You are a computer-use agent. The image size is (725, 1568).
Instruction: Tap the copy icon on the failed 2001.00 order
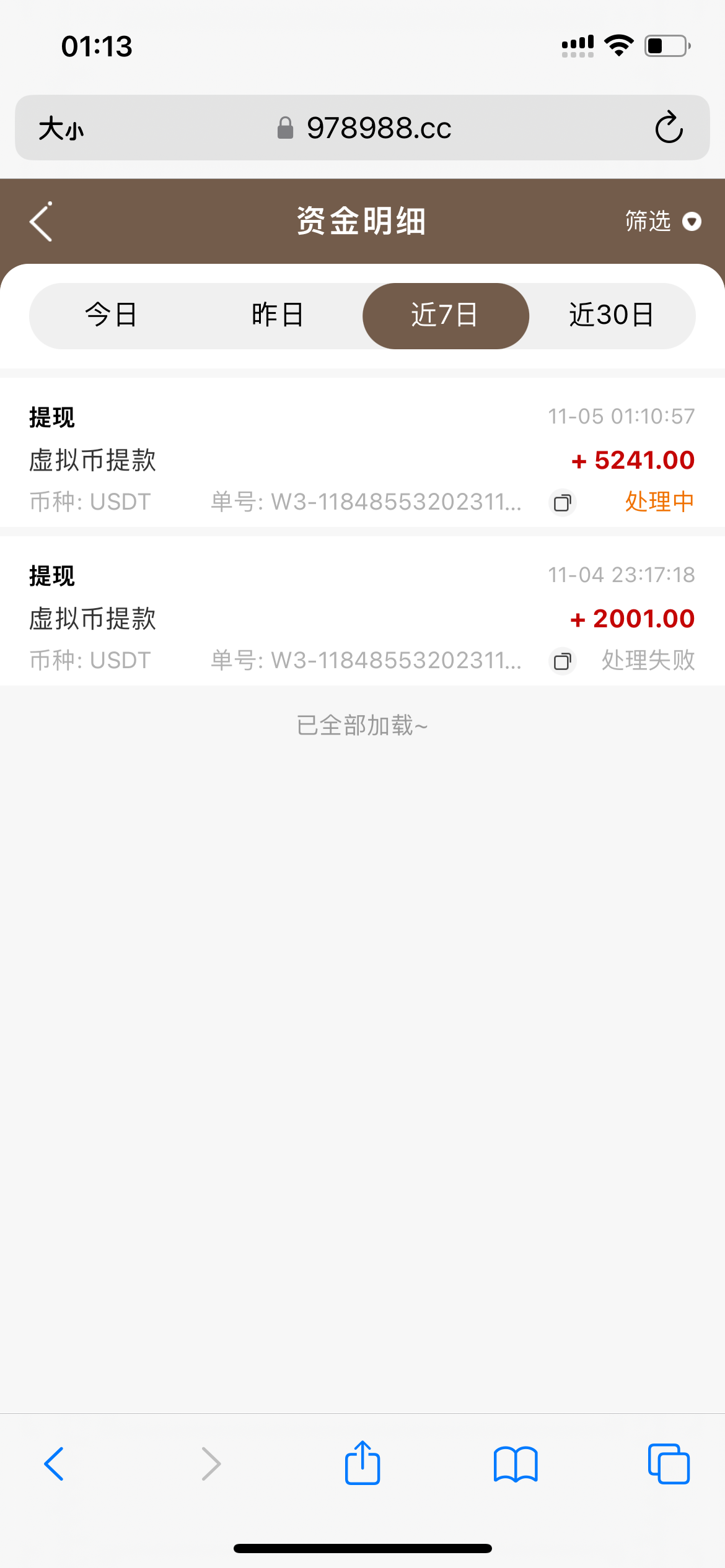point(562,662)
